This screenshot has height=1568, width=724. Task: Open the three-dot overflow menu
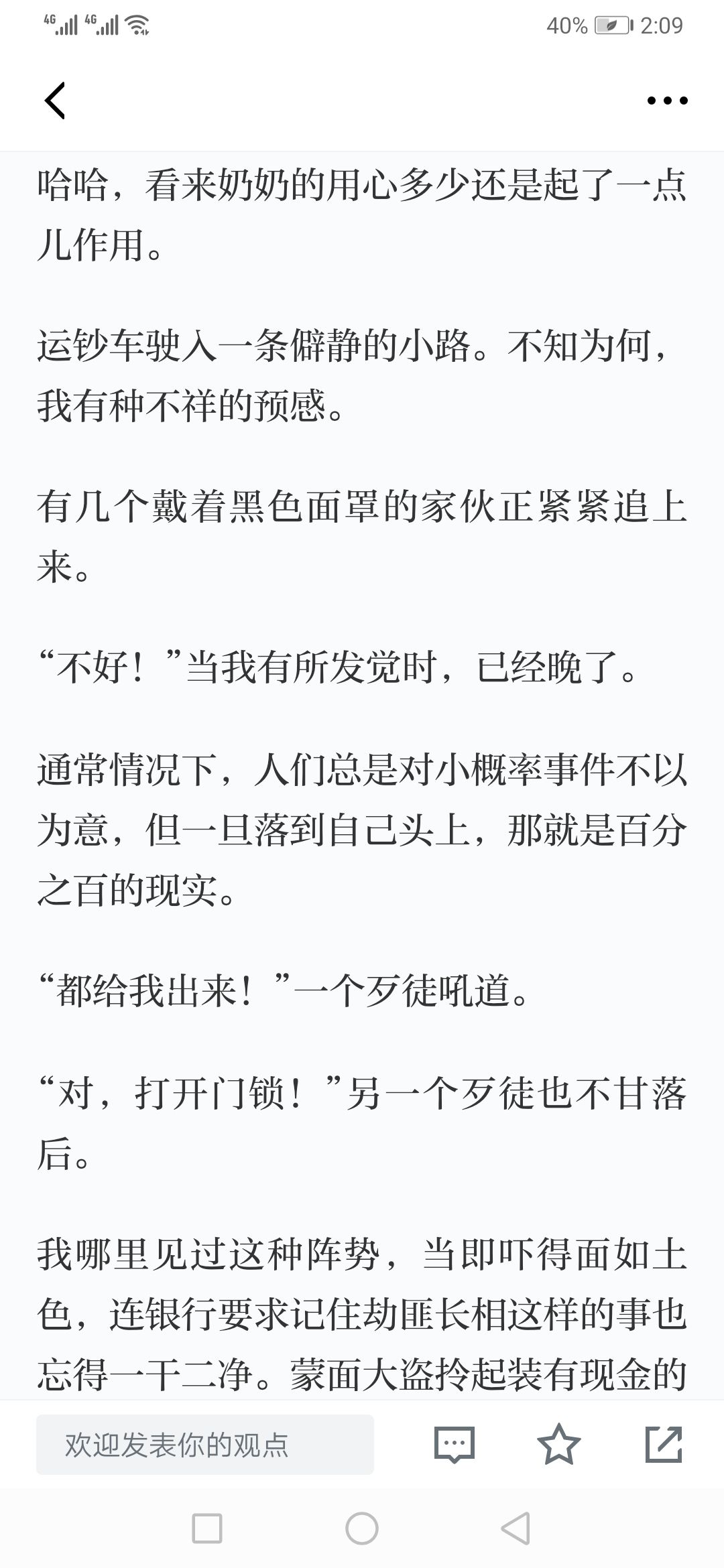point(667,101)
